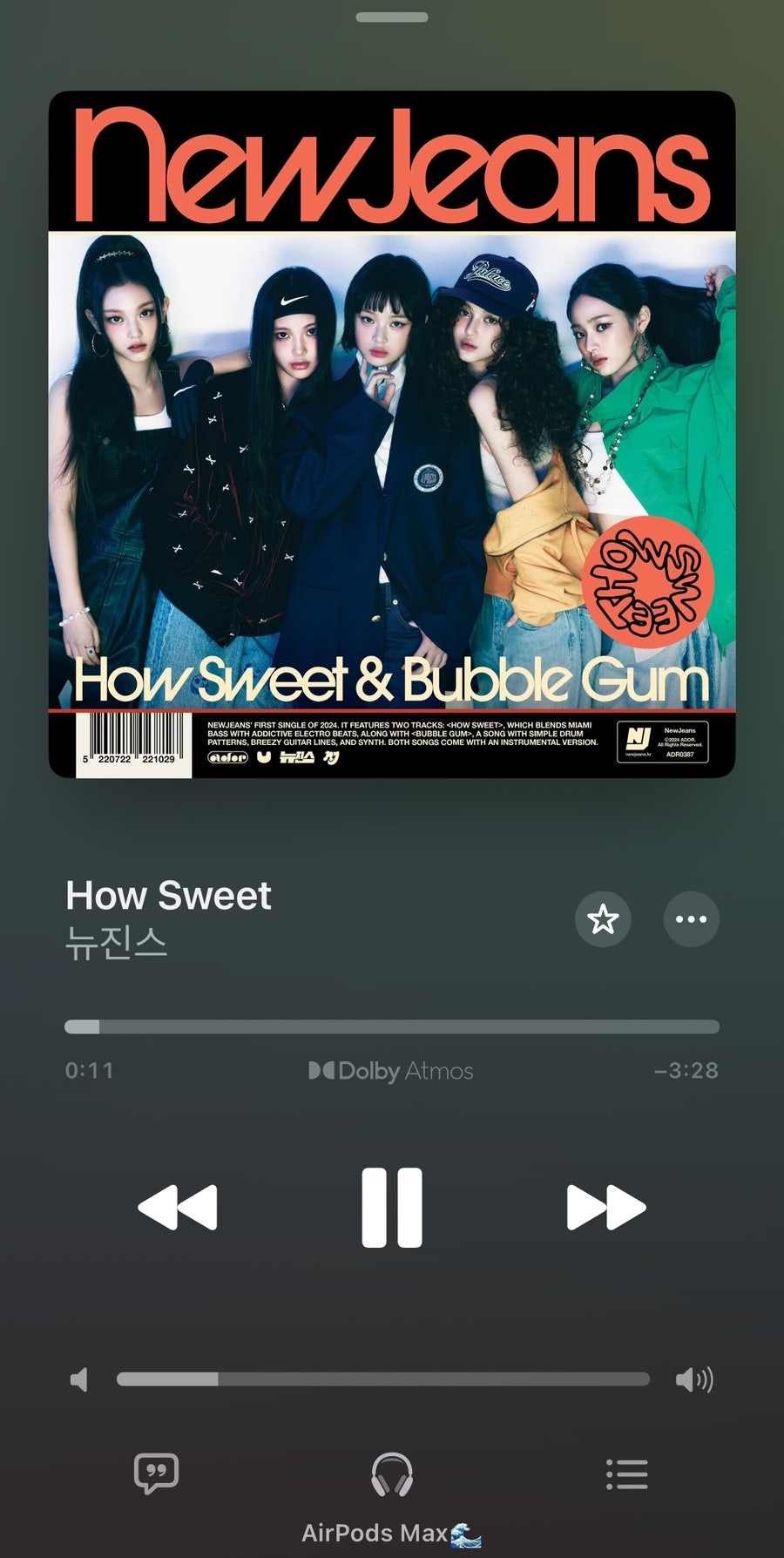Favorite How Sweet with the star
This screenshot has width=784, height=1558.
pyautogui.click(x=603, y=918)
